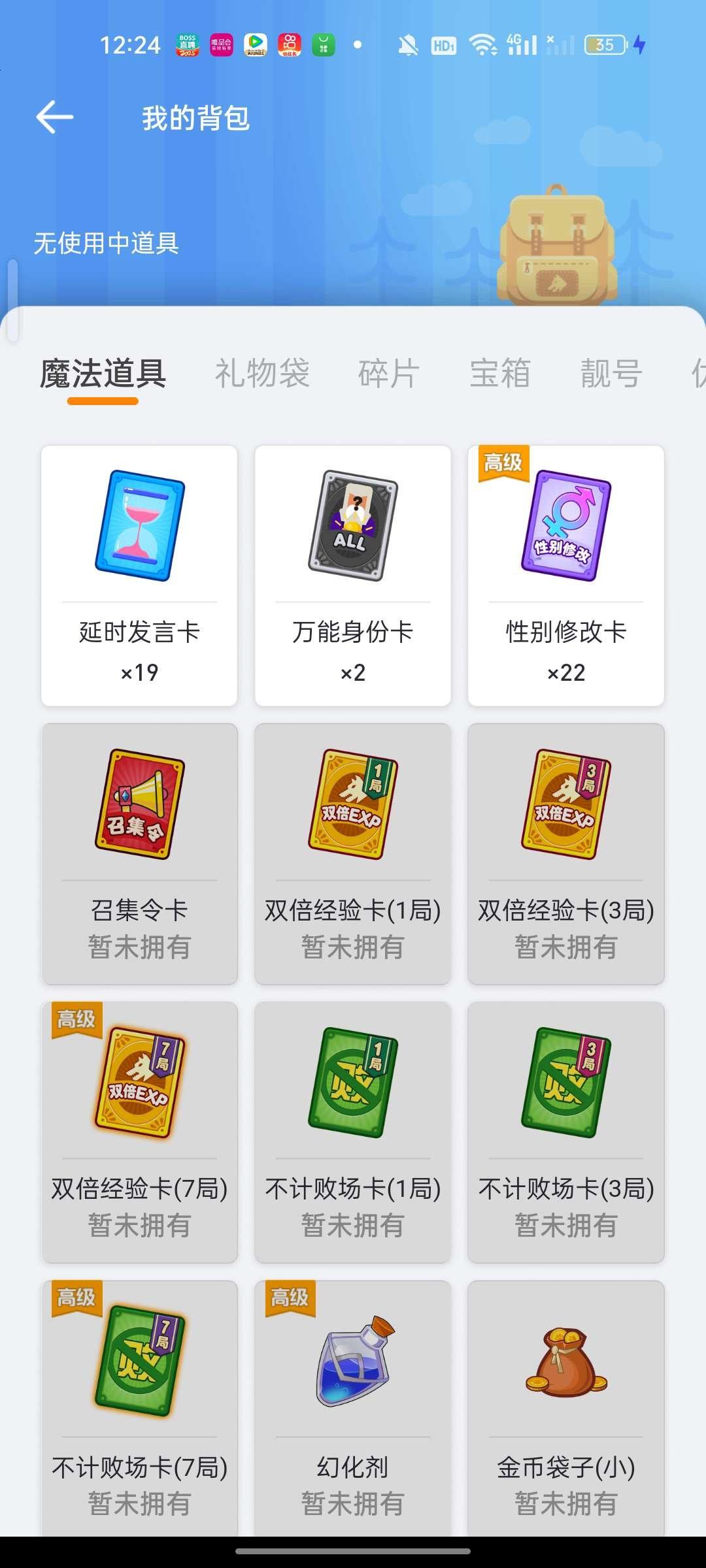Tap the 无使用中道具 label
Image resolution: width=706 pixels, height=1568 pixels.
pyautogui.click(x=107, y=245)
